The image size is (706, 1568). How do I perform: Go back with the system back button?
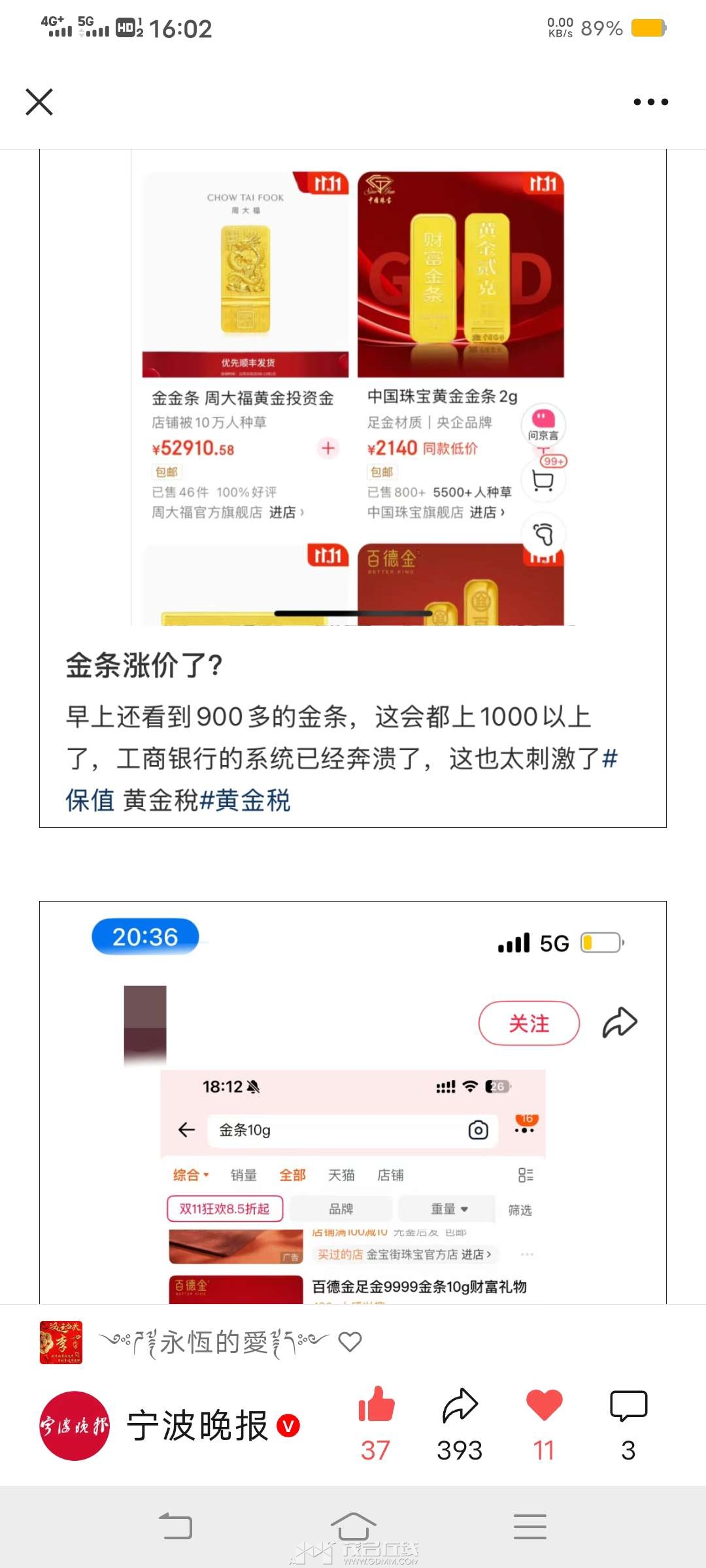176,1527
